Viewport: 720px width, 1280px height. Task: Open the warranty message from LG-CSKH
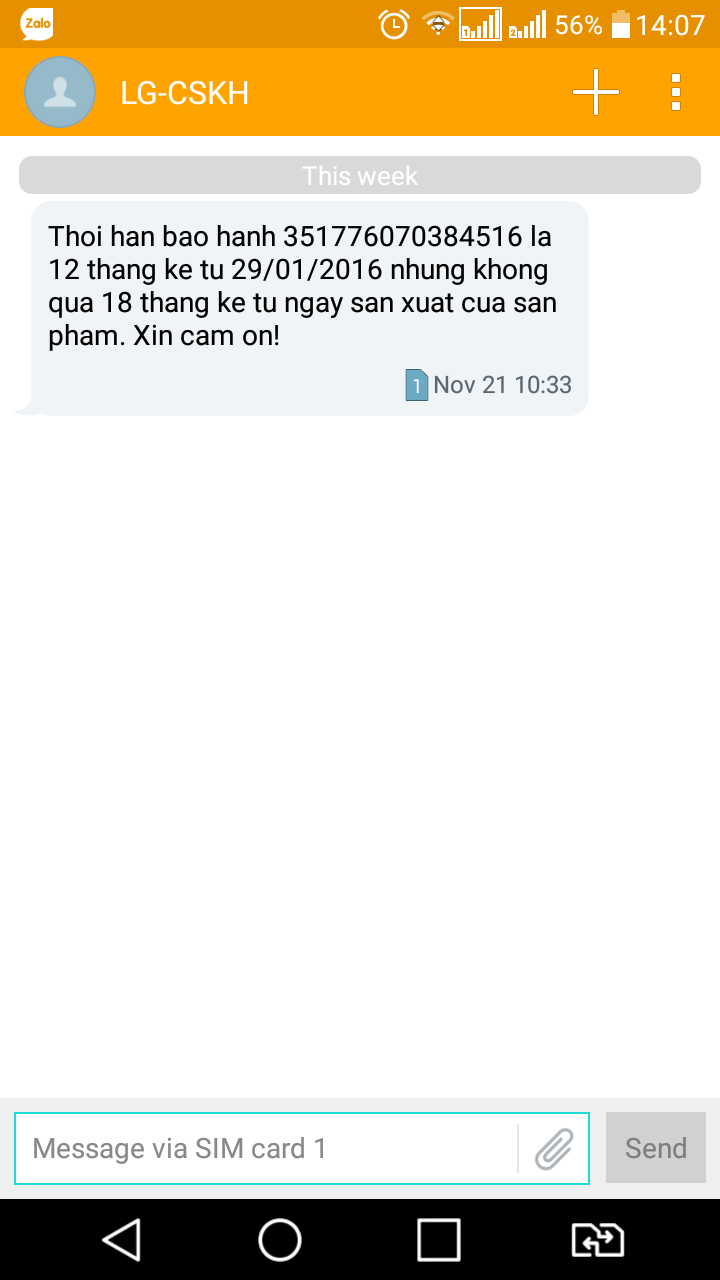coord(309,308)
